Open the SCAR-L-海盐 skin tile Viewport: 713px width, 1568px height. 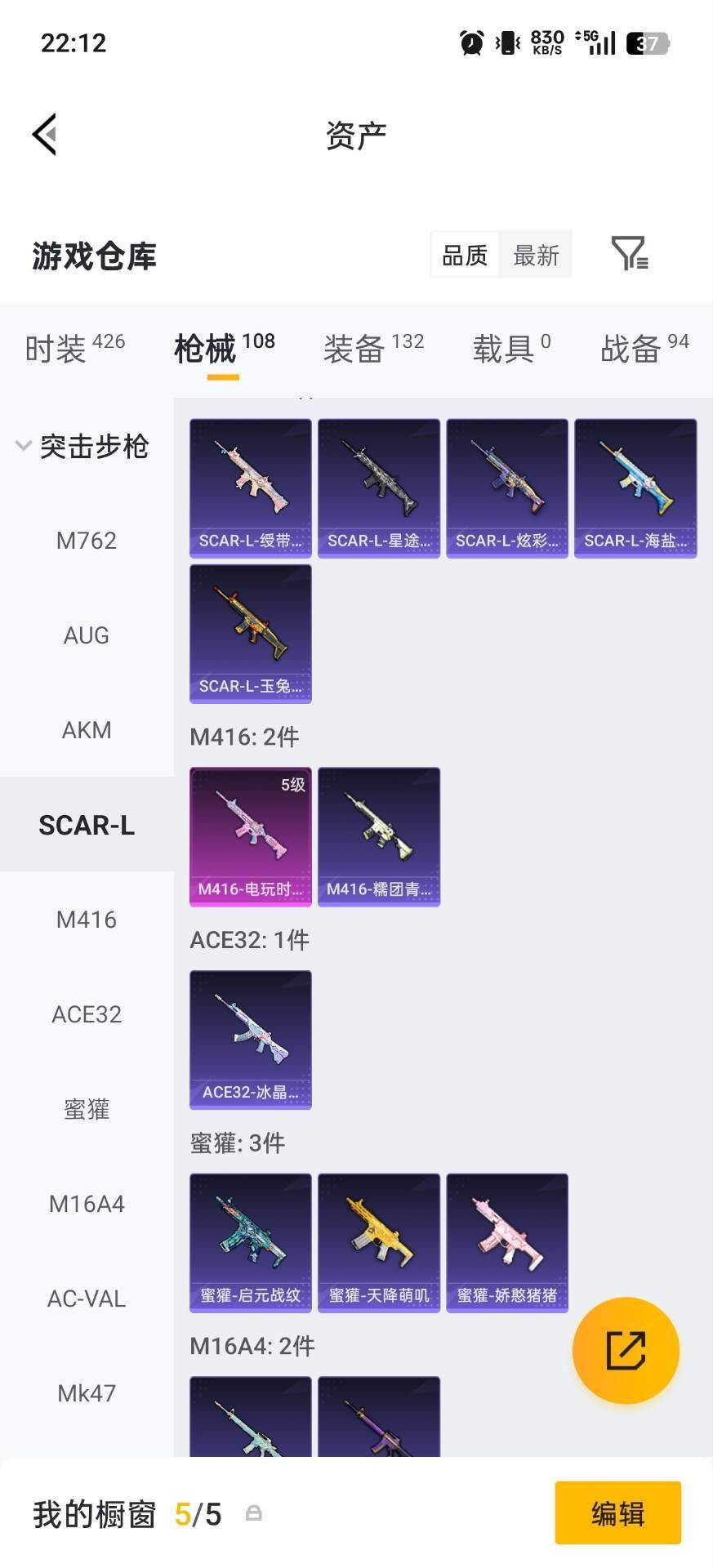[635, 488]
